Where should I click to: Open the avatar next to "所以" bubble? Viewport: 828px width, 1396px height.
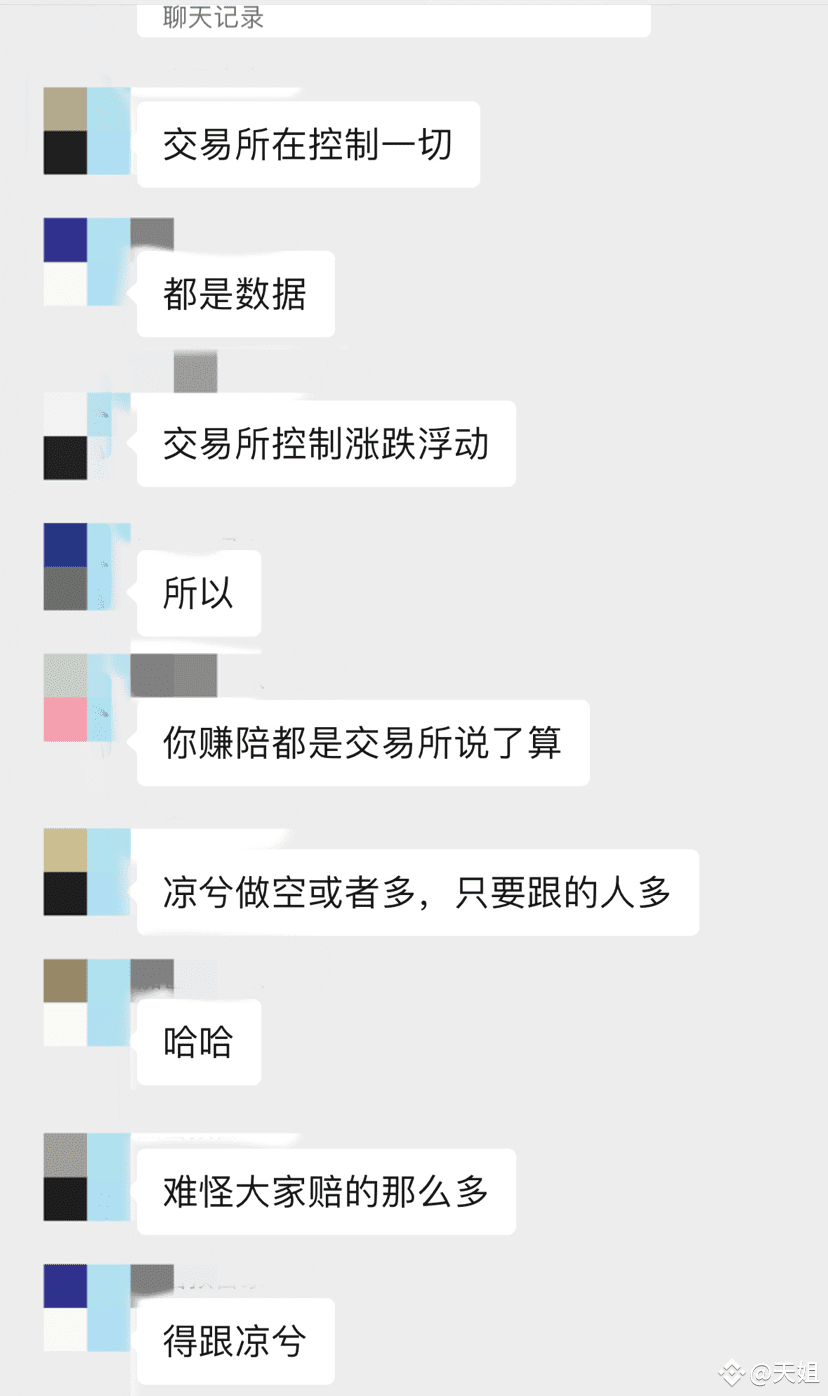(x=87, y=565)
